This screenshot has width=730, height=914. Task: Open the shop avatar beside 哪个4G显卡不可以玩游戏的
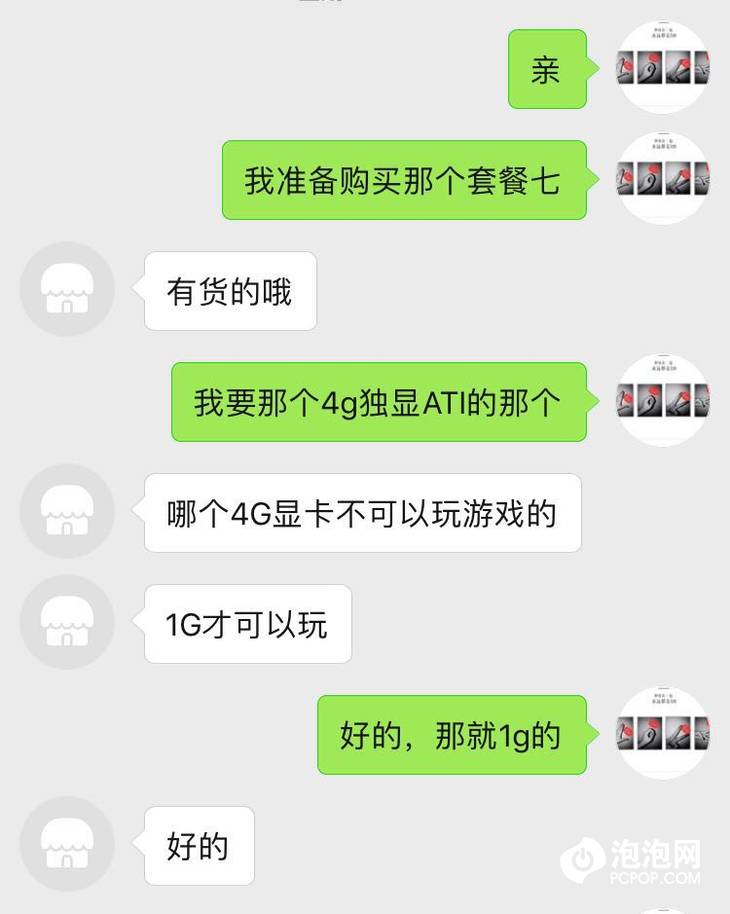point(65,511)
